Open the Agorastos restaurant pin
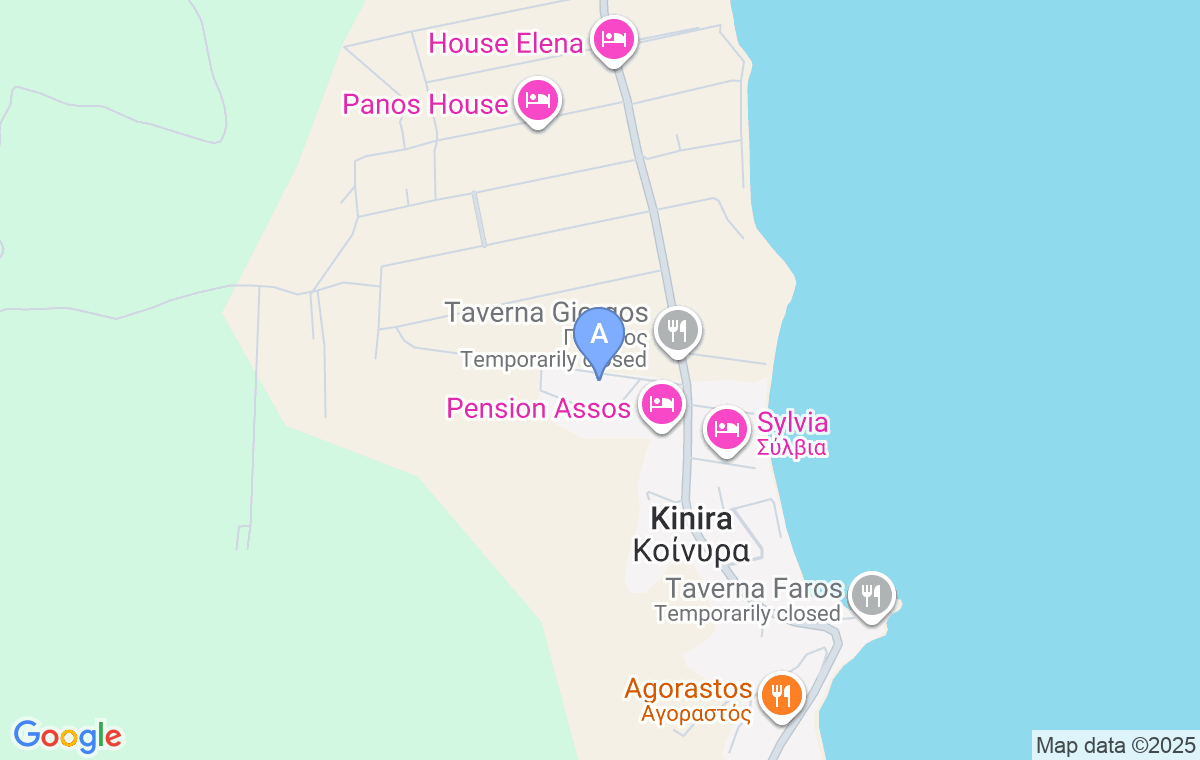Viewport: 1200px width, 760px height. (782, 695)
